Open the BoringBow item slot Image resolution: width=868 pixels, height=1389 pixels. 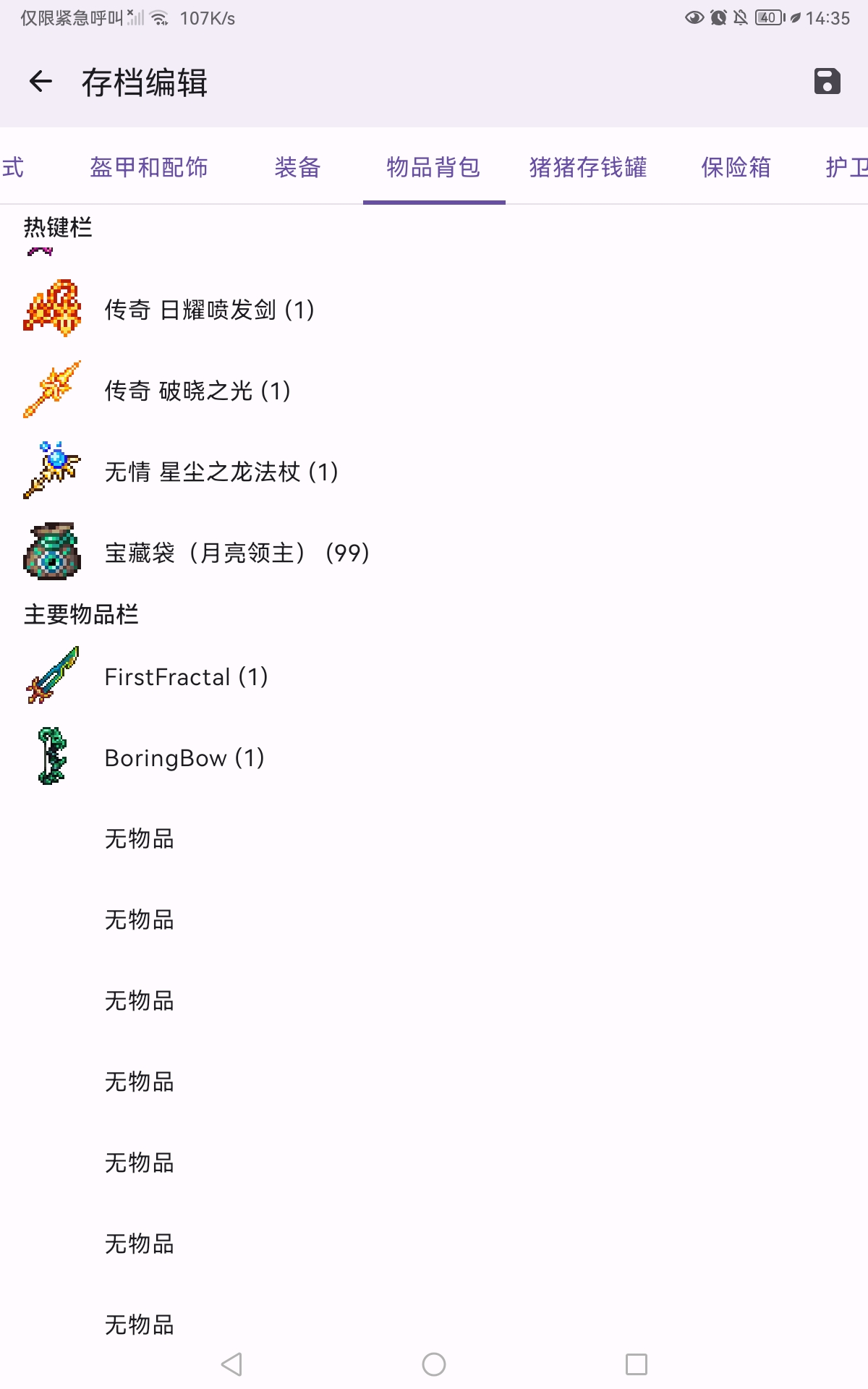pyautogui.click(x=184, y=758)
